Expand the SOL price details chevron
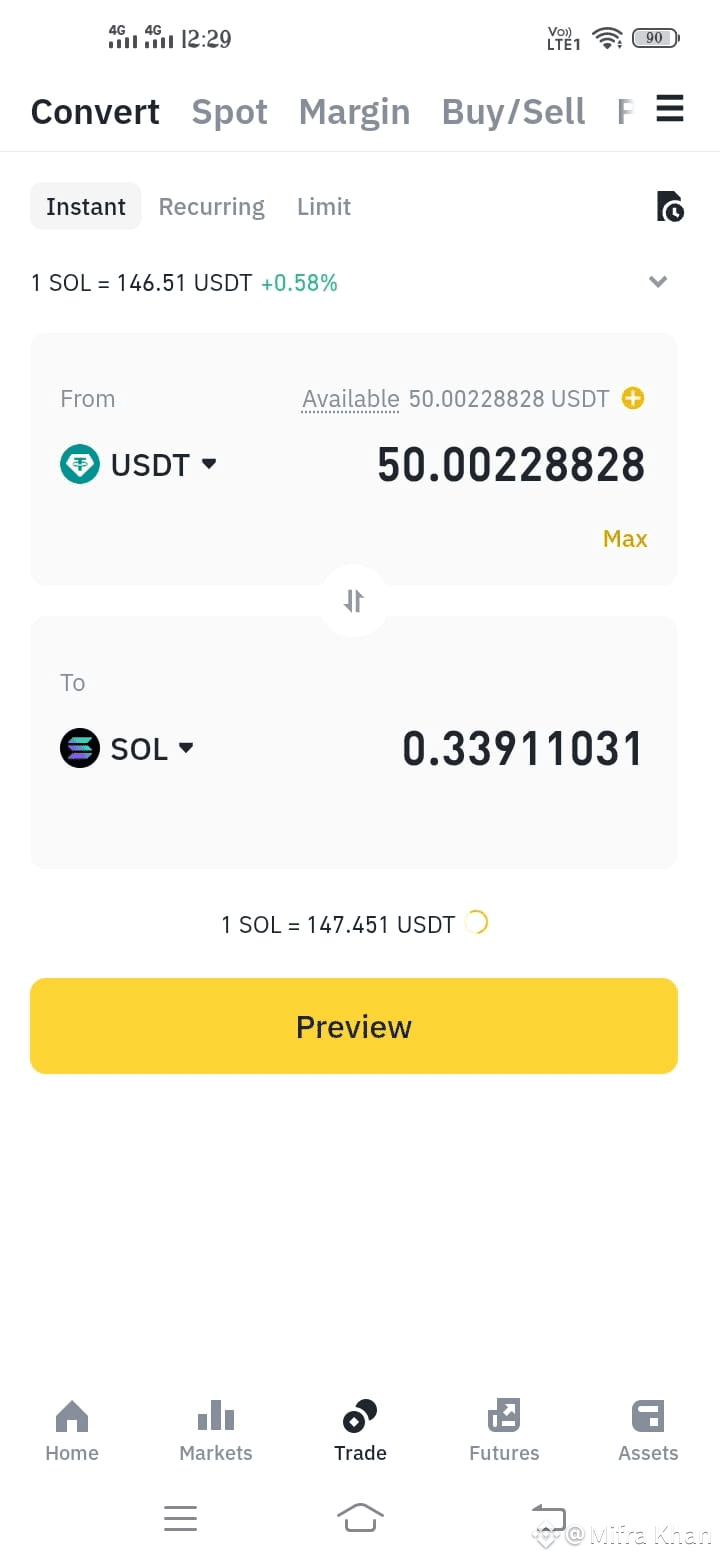Screen dimensions: 720x1560 [658, 282]
